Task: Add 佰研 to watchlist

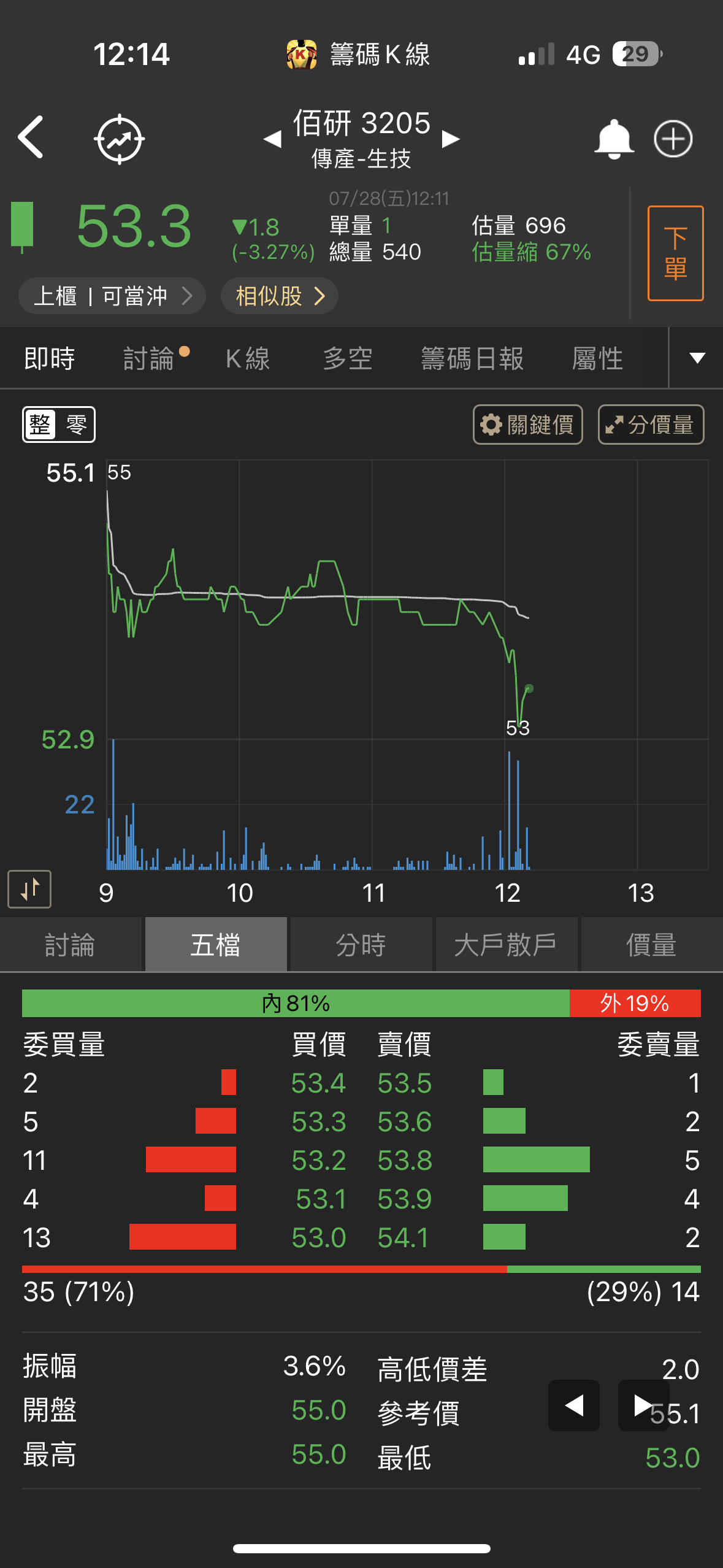Action: (673, 139)
